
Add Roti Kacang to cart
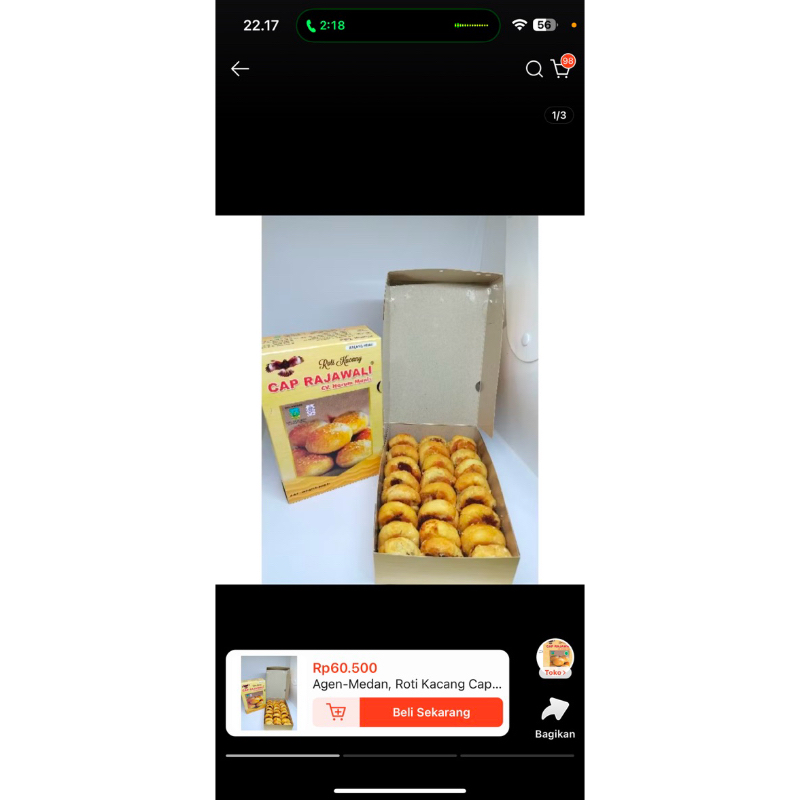(336, 712)
